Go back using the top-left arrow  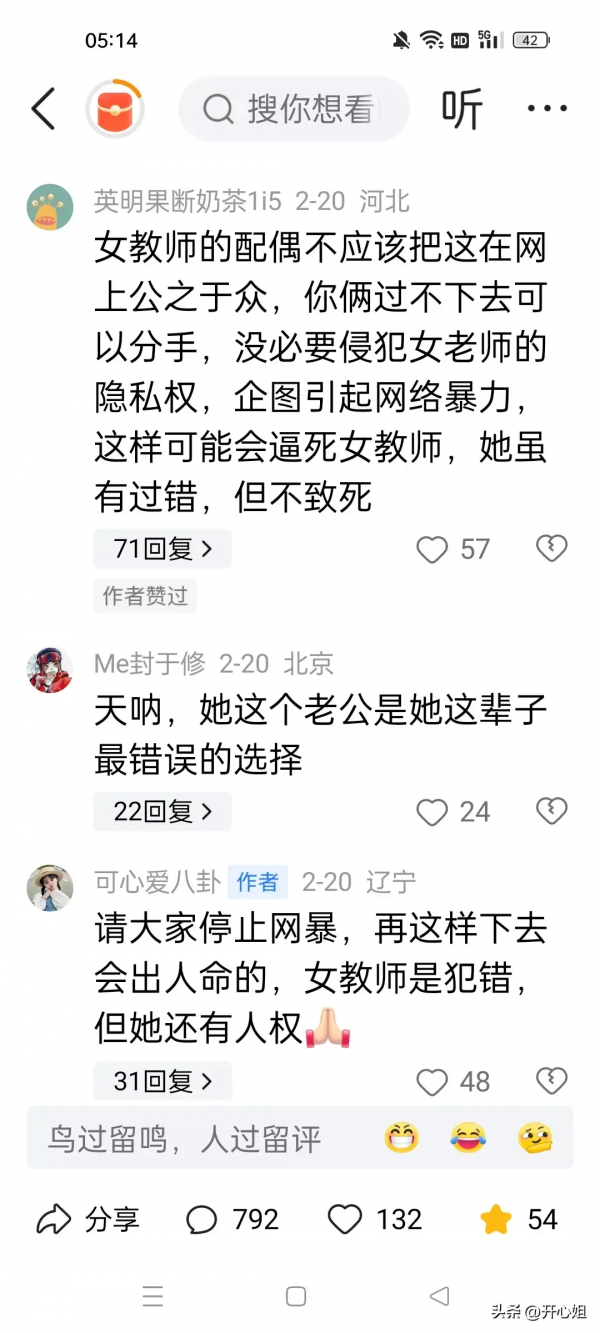[x=43, y=108]
